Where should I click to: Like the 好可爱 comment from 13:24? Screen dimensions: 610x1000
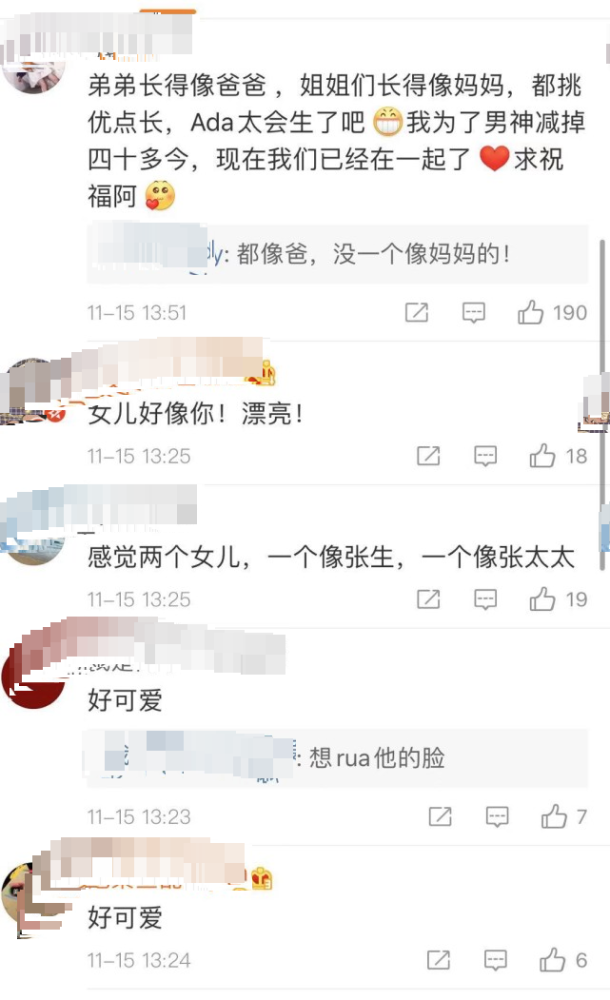(x=553, y=961)
